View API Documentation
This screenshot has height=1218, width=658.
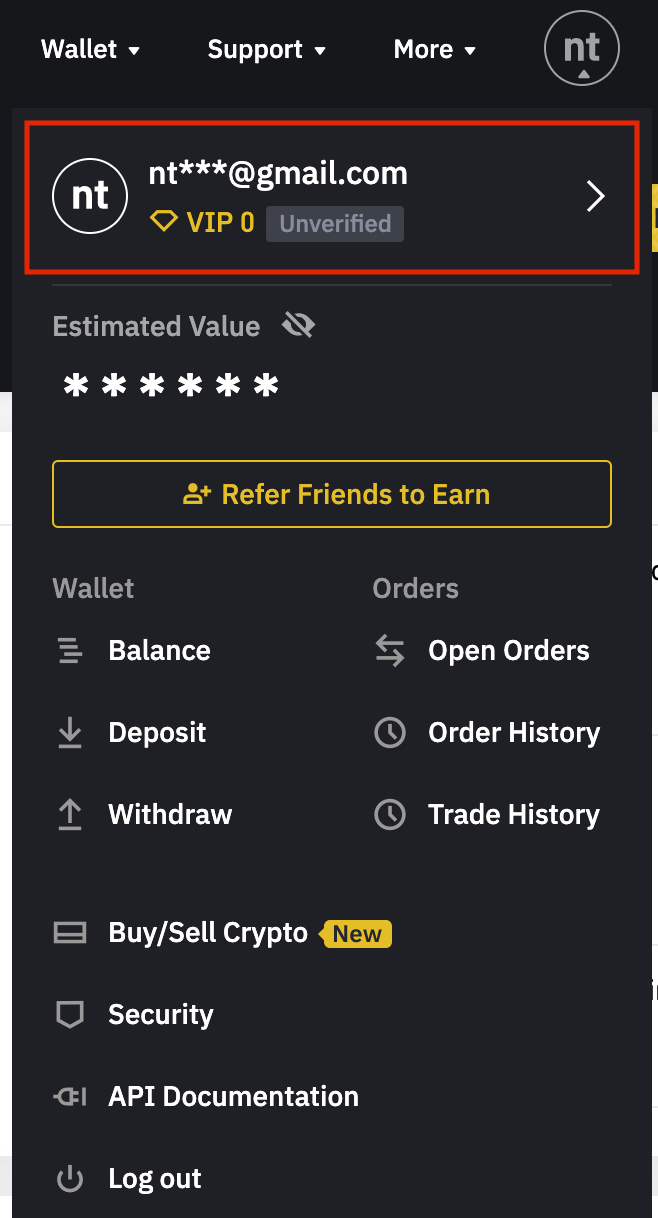pyautogui.click(x=233, y=1097)
